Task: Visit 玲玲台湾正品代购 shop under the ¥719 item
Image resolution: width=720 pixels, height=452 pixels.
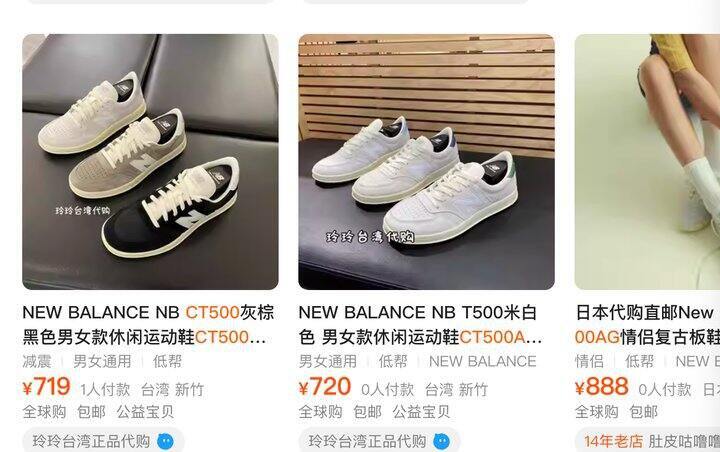Action: [x=91, y=441]
